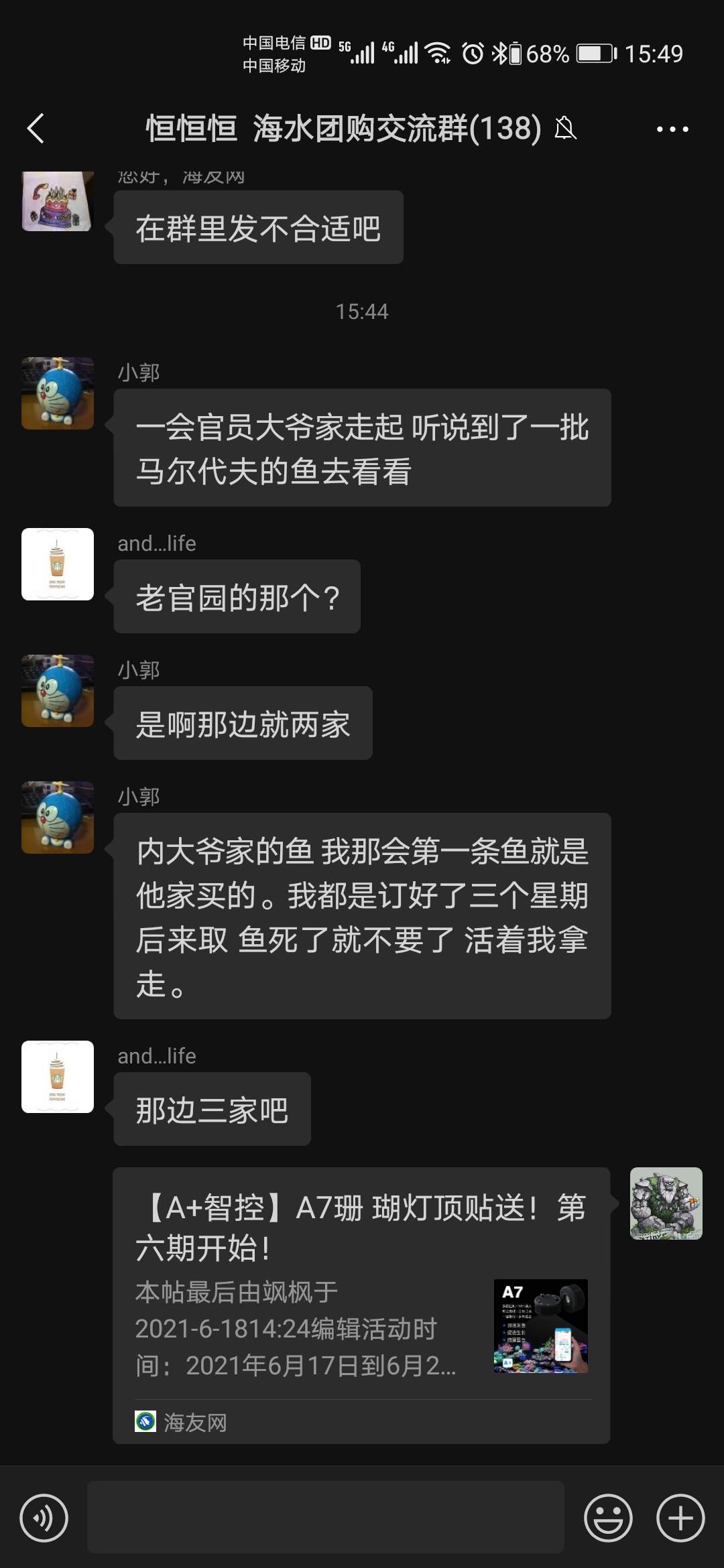View 小郭's profile via avatar above 一会官员大爷家走起
724x1568 pixels.
pos(58,393)
